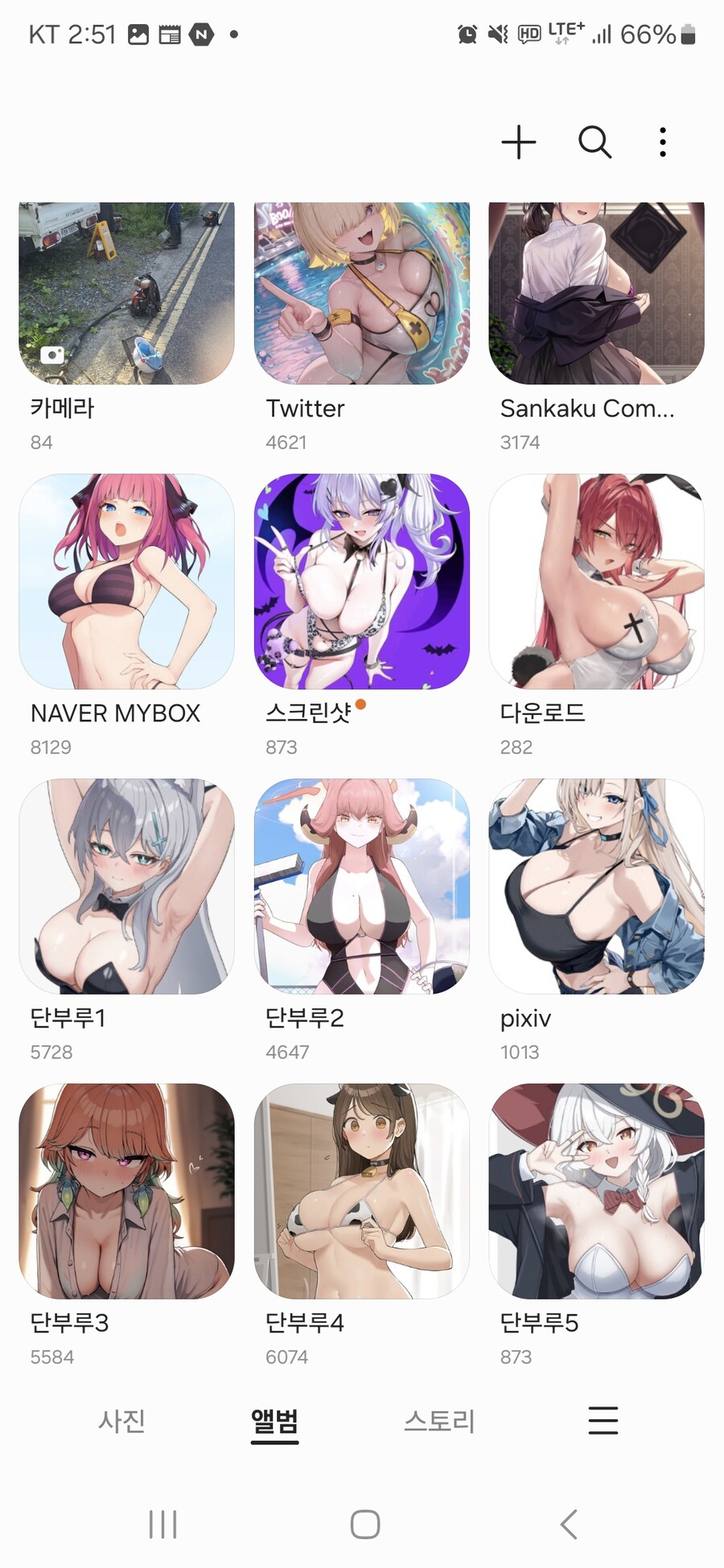
Task: Open the search icon
Action: click(595, 142)
